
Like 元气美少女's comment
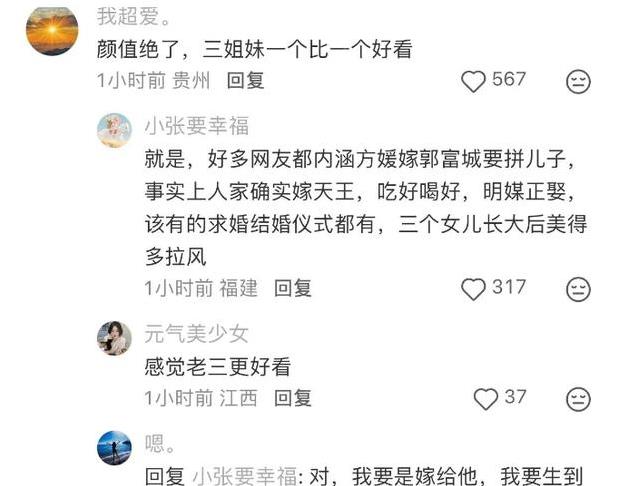tap(486, 399)
